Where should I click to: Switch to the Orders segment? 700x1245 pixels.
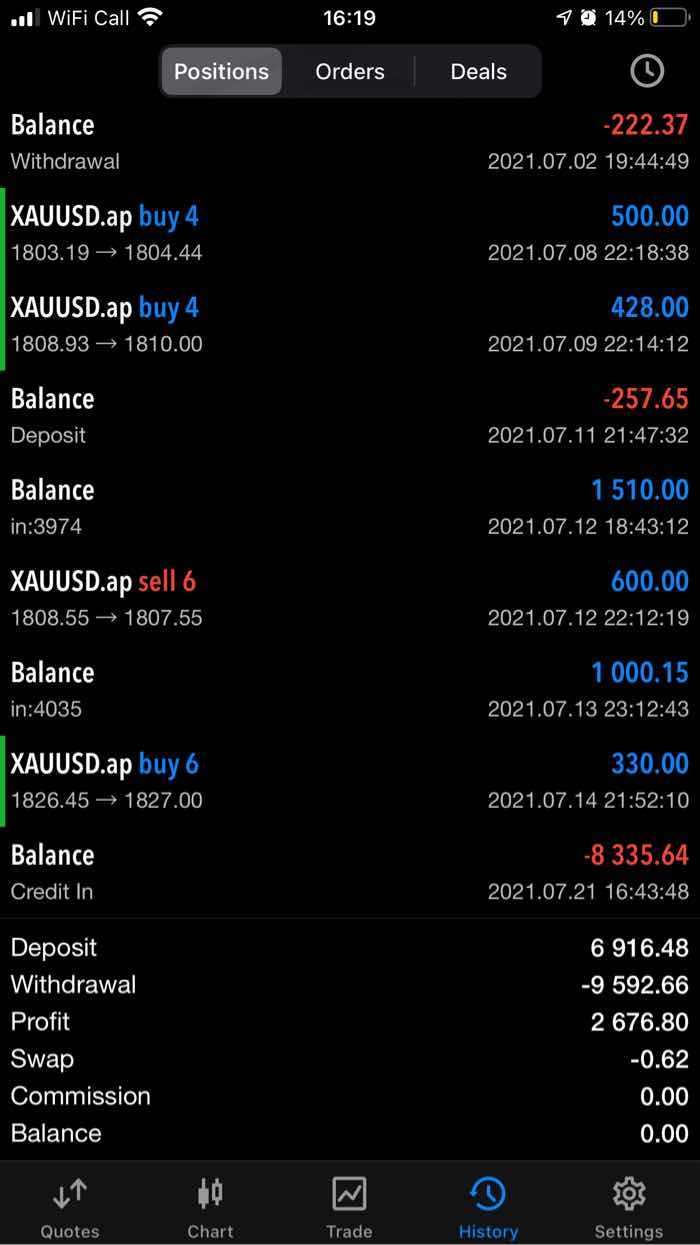[x=350, y=72]
